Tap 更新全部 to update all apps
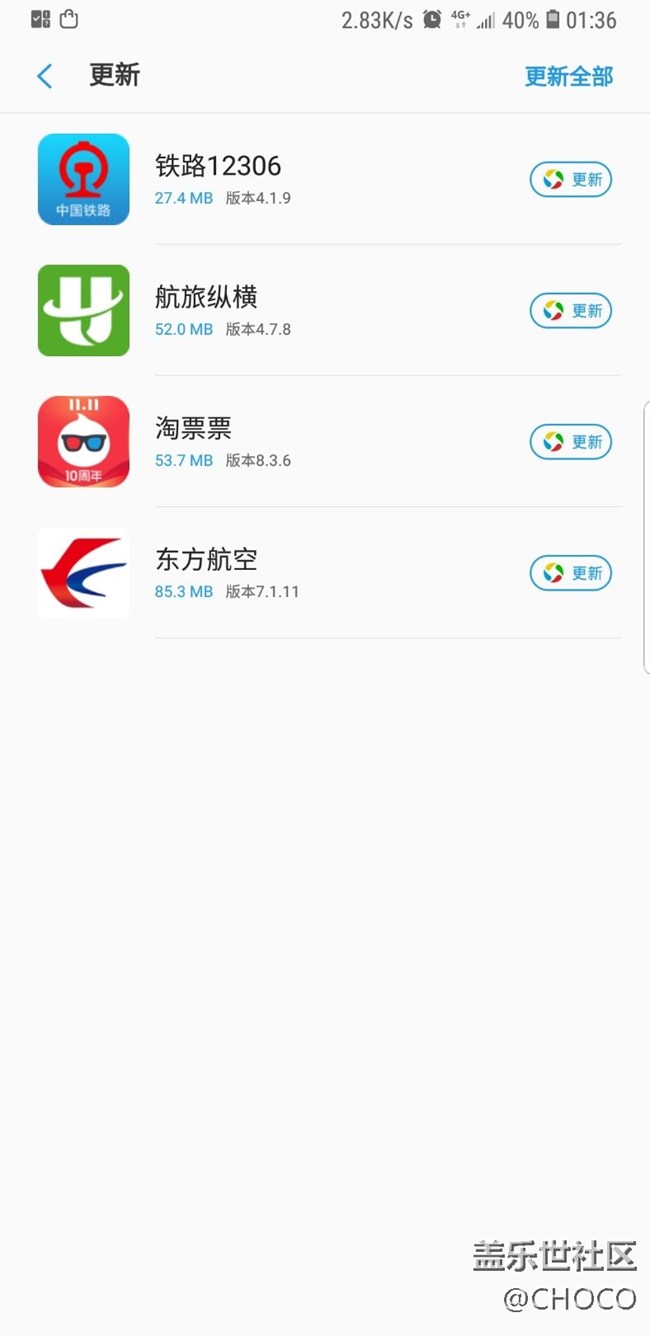This screenshot has width=650, height=1336. 568,76
